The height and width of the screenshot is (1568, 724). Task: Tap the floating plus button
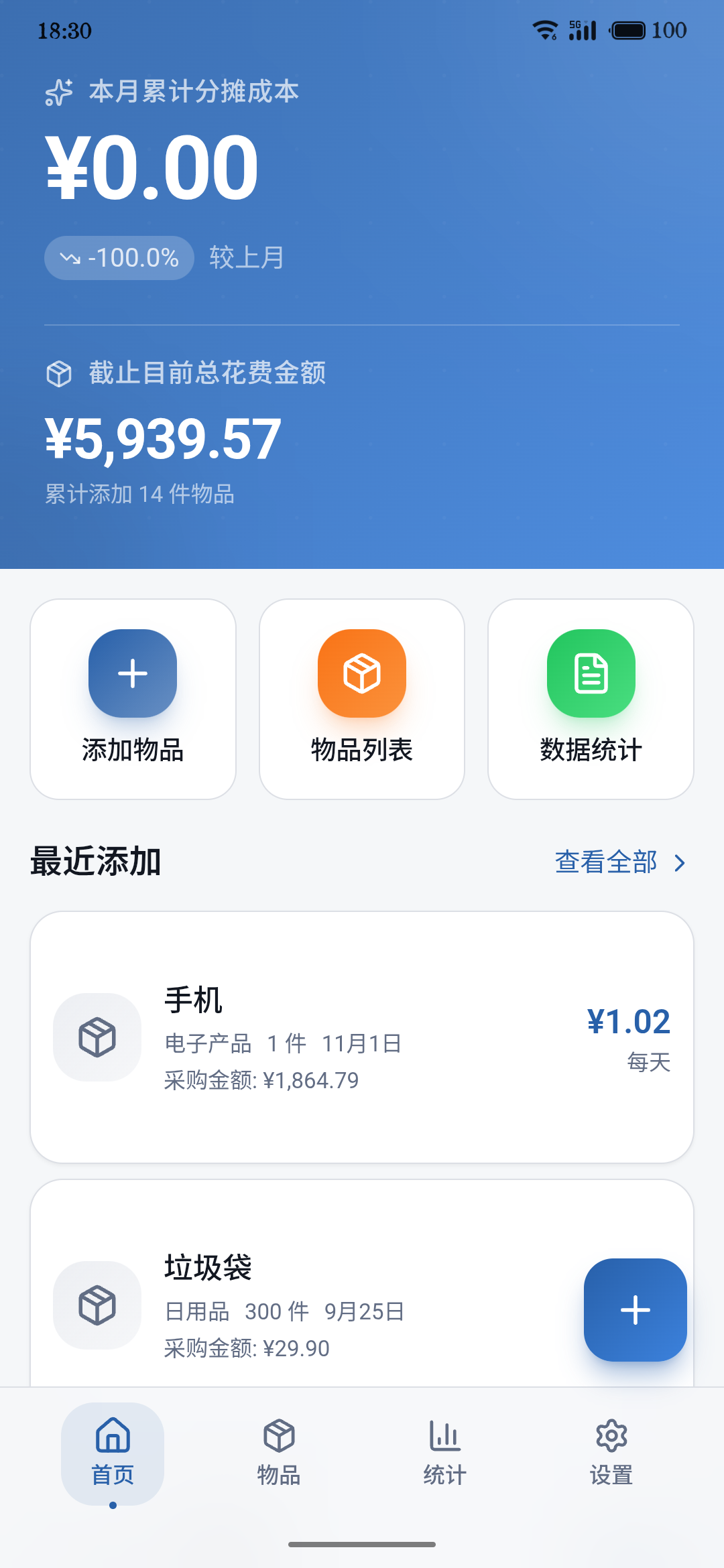coord(636,1310)
